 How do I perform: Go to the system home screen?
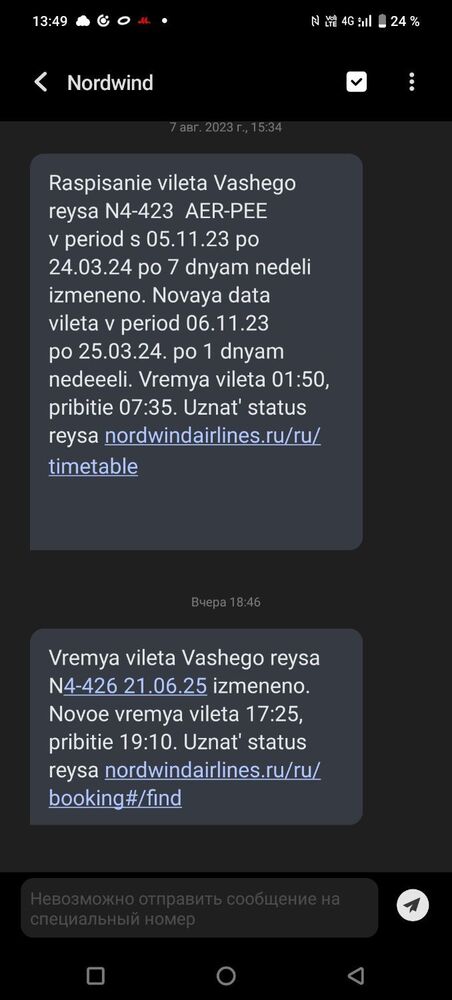click(226, 976)
